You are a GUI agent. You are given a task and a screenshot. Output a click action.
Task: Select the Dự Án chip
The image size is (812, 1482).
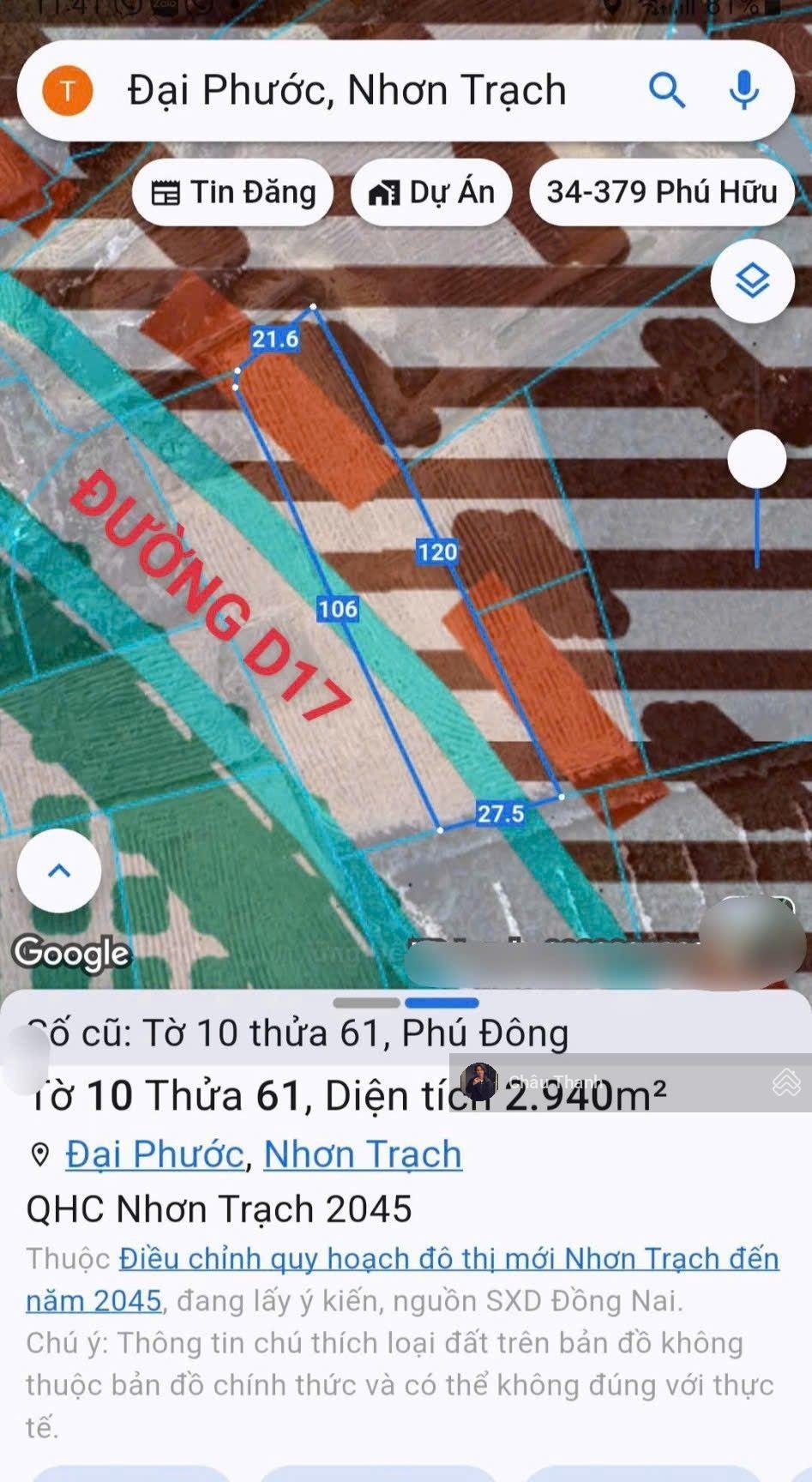(x=431, y=192)
